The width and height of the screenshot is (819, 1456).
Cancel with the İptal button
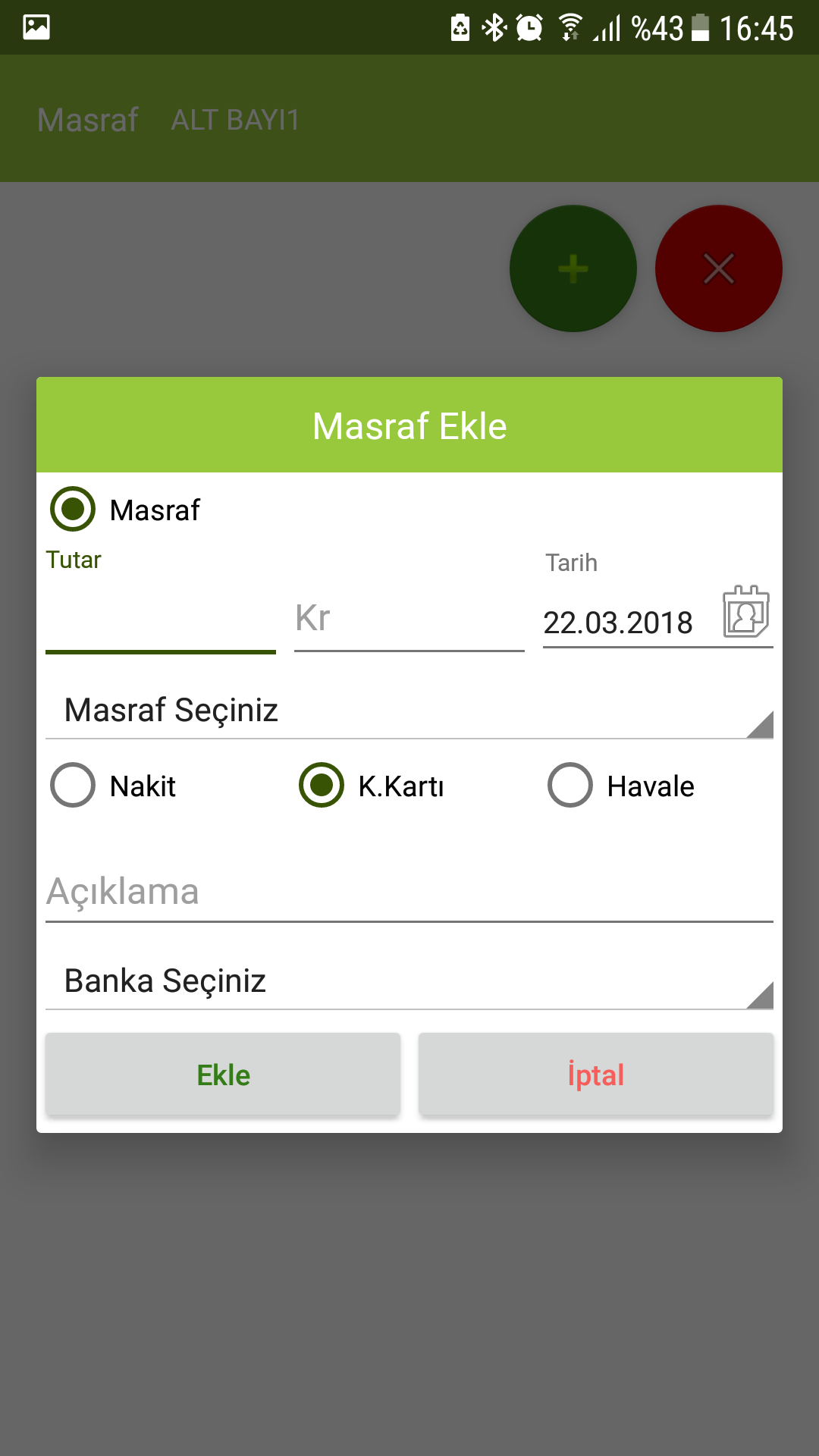coord(596,1075)
